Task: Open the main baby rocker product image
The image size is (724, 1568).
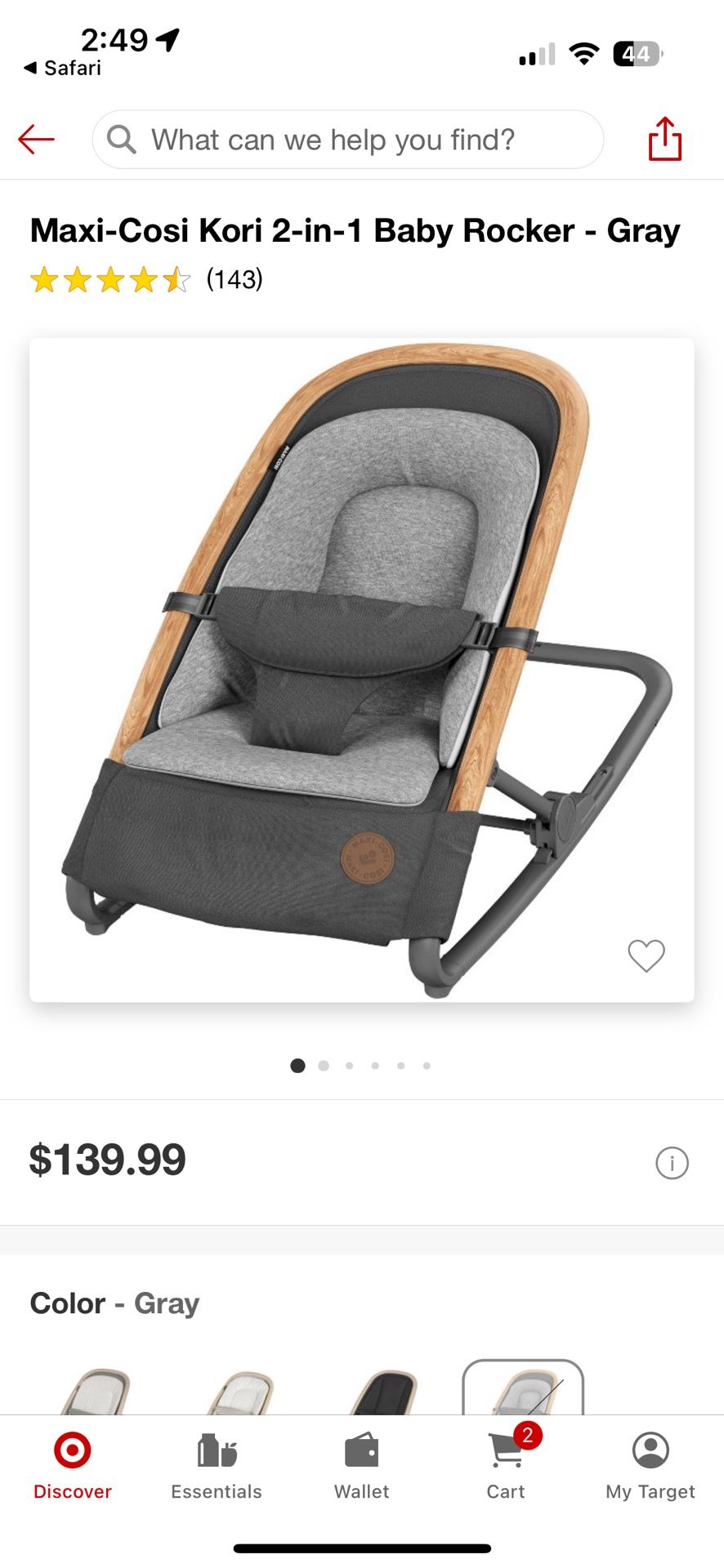Action: point(361,670)
